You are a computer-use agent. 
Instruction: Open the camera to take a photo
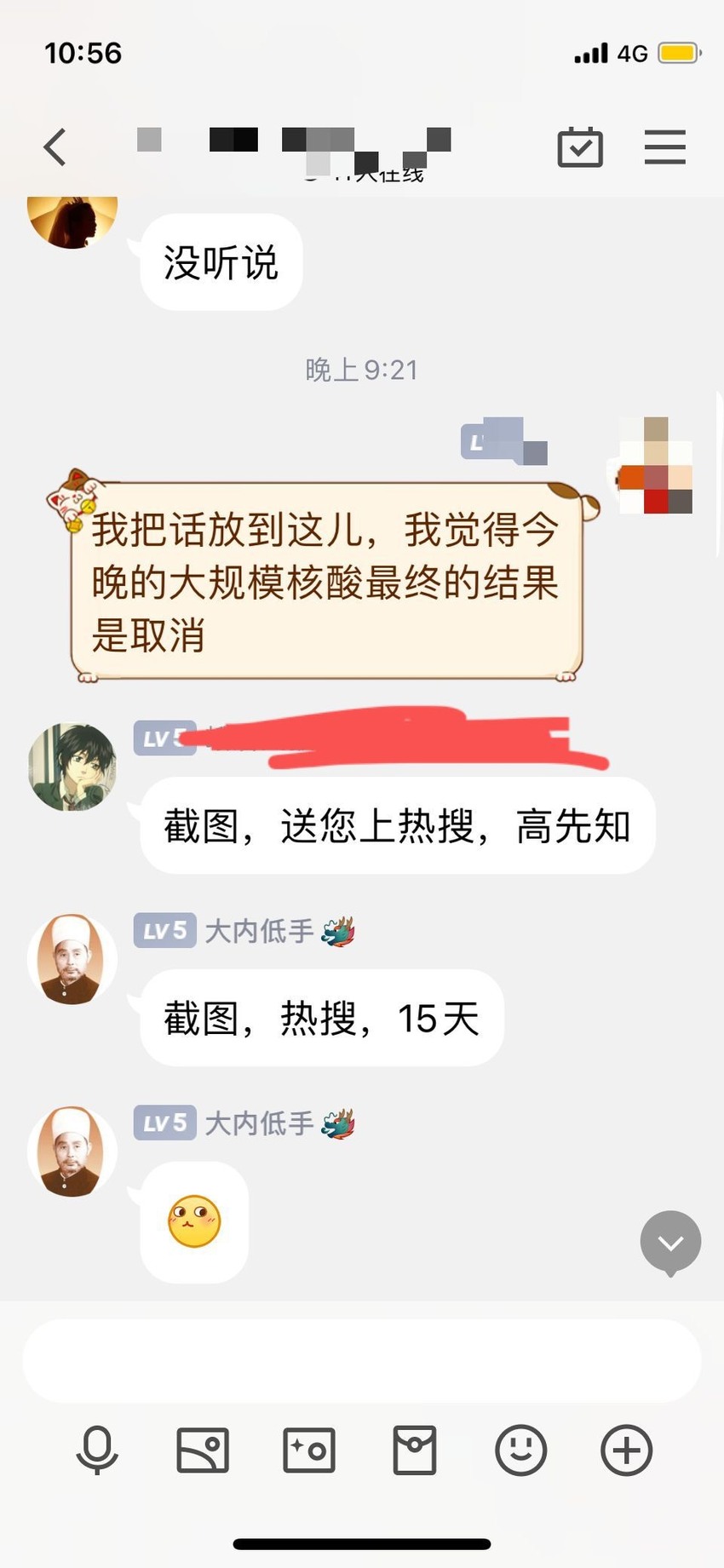click(308, 1450)
